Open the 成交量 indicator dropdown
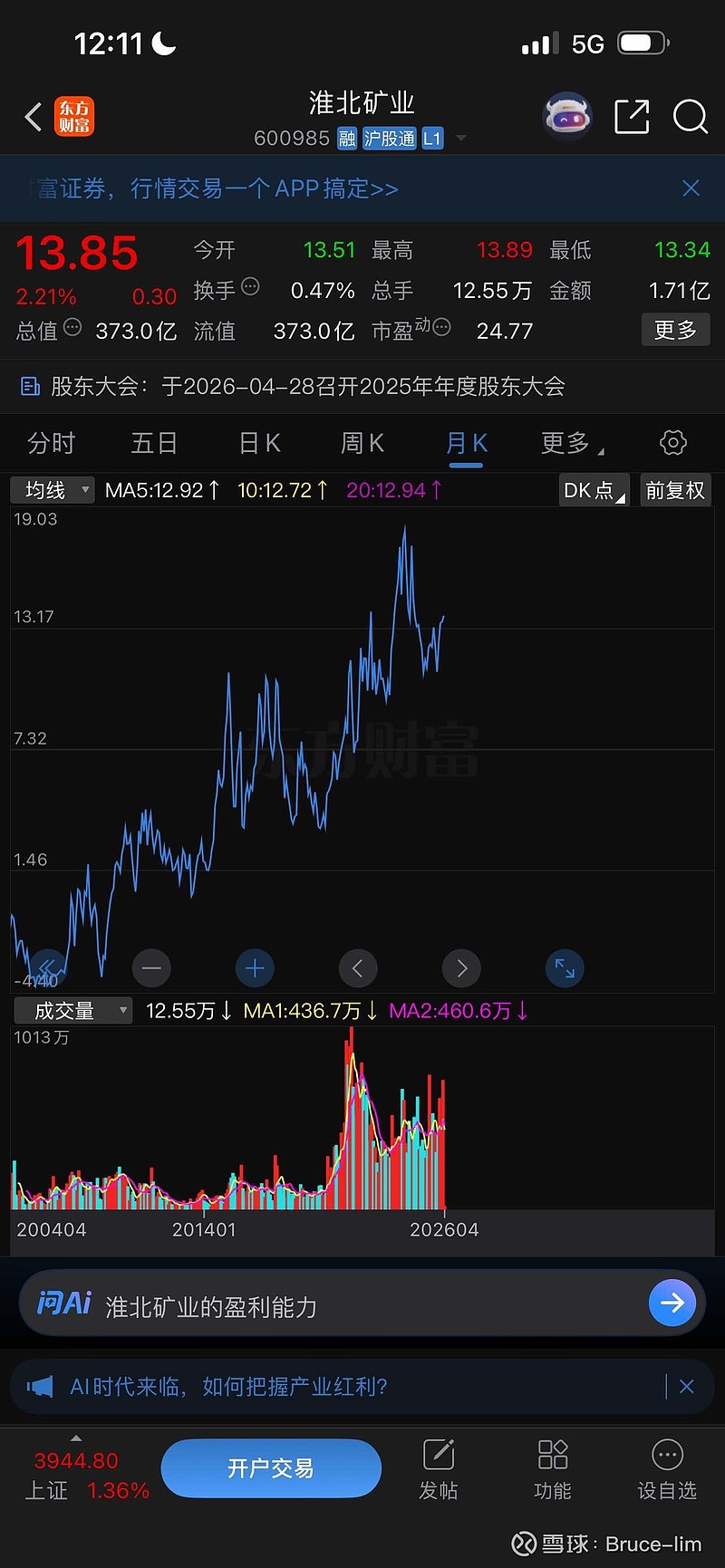 pyautogui.click(x=72, y=1010)
